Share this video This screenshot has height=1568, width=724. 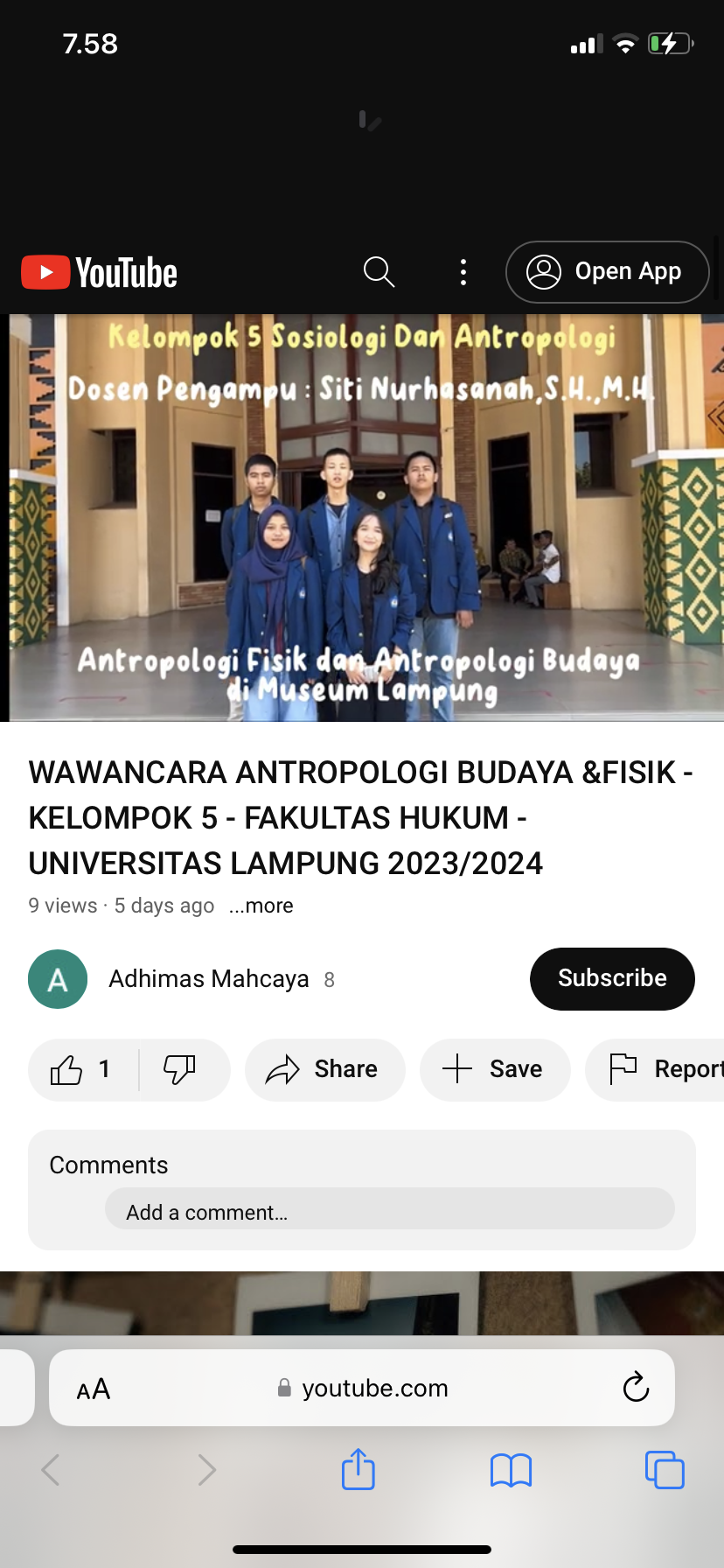tap(324, 1069)
